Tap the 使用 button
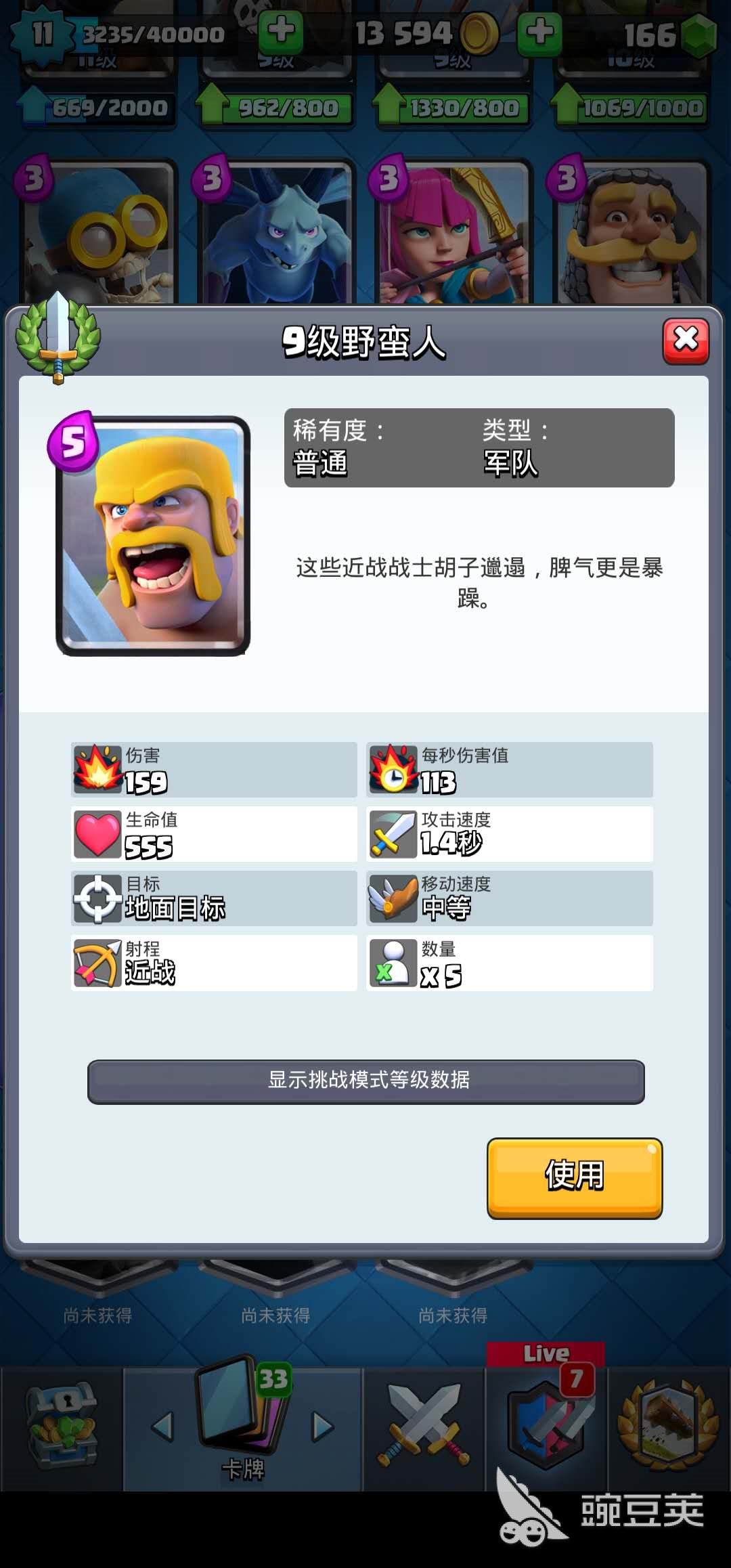 click(x=574, y=1177)
